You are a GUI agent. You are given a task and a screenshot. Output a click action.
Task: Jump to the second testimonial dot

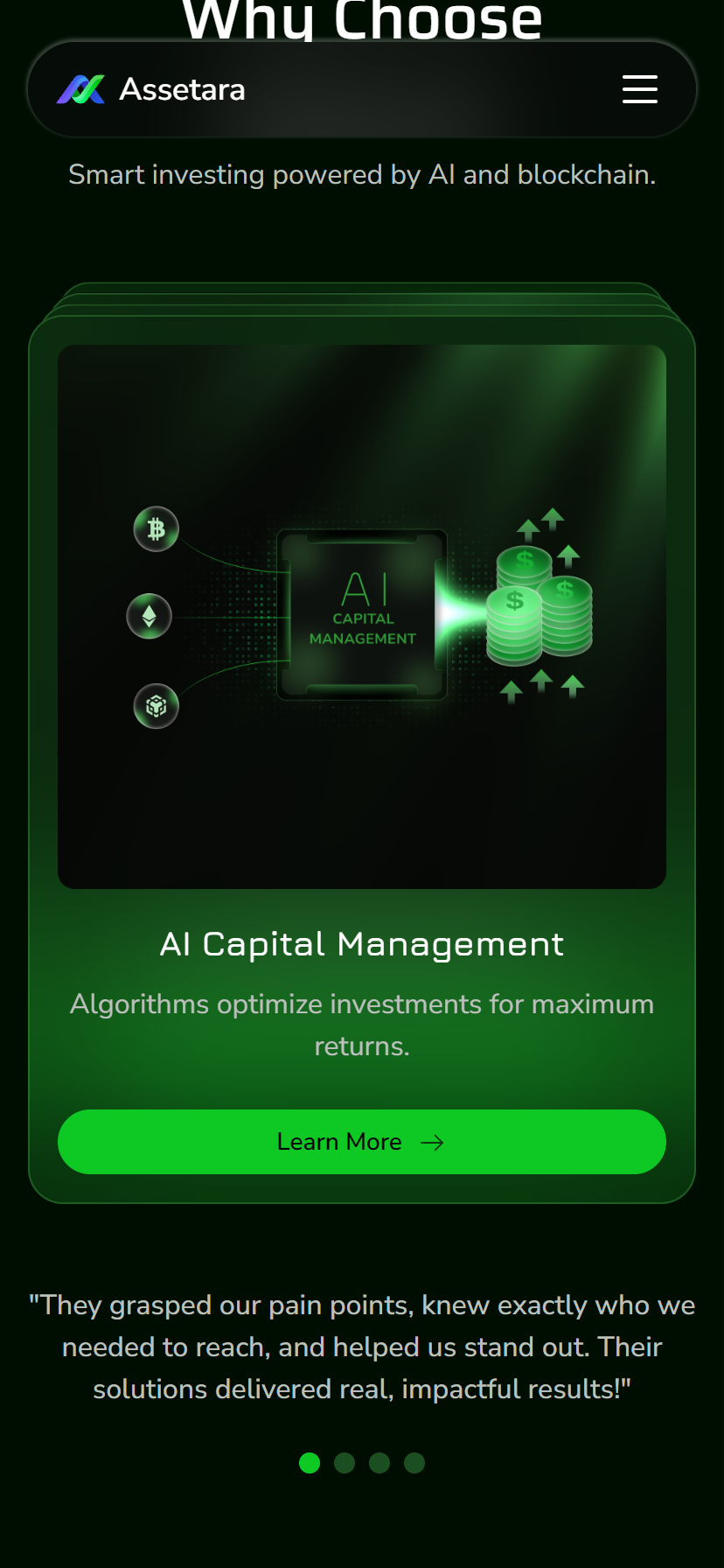tap(345, 1463)
